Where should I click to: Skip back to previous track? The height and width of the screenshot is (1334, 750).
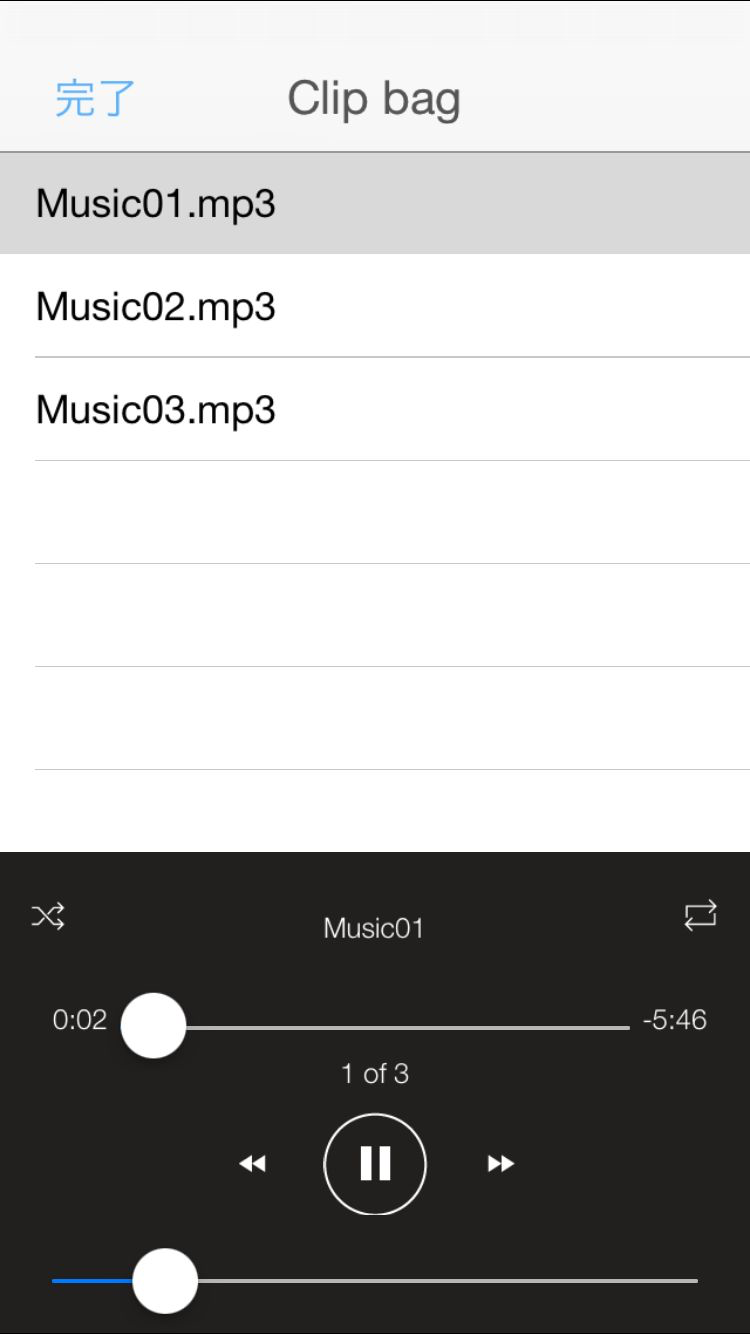pos(252,1163)
